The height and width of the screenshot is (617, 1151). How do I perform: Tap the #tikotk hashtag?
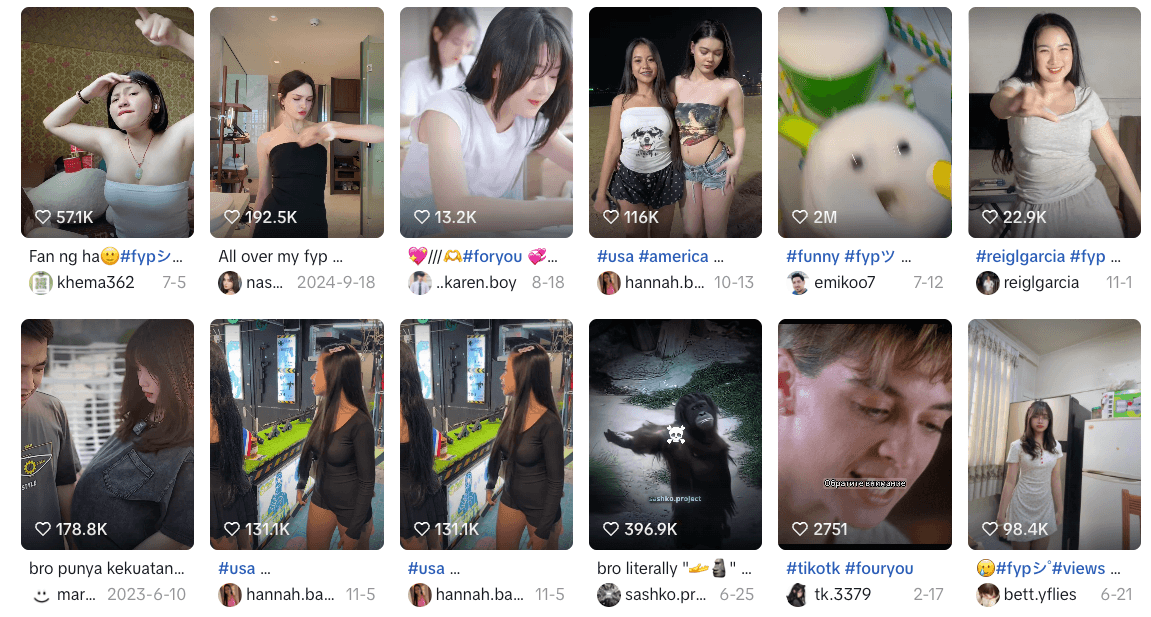(x=813, y=568)
